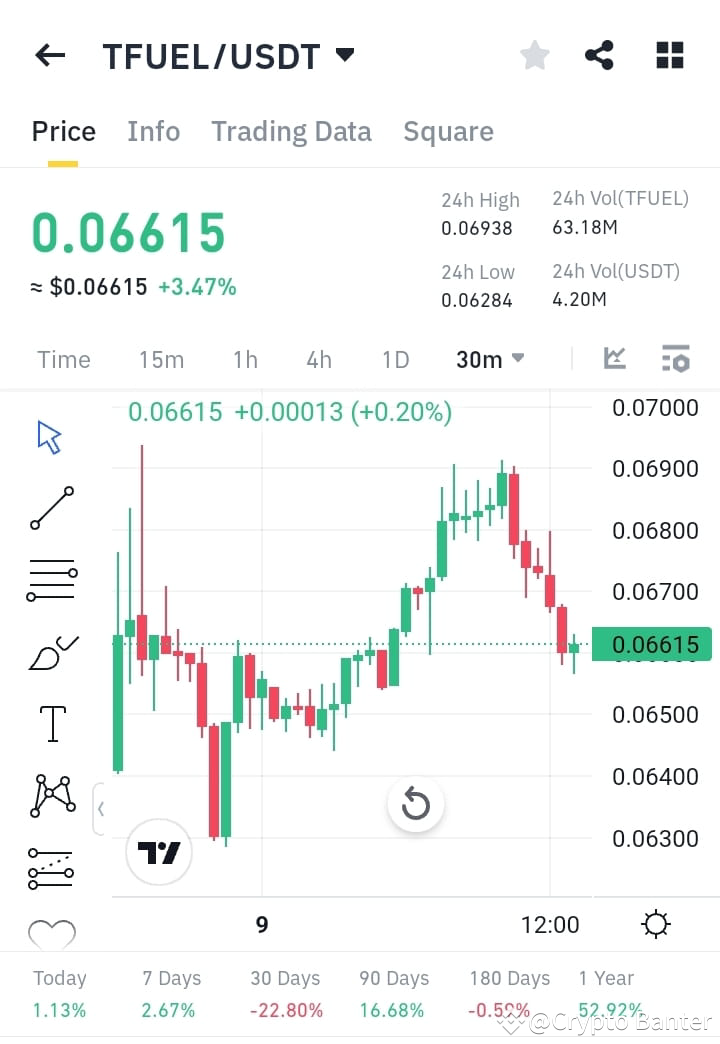
Task: Open the share icon in the top bar
Action: click(x=599, y=55)
